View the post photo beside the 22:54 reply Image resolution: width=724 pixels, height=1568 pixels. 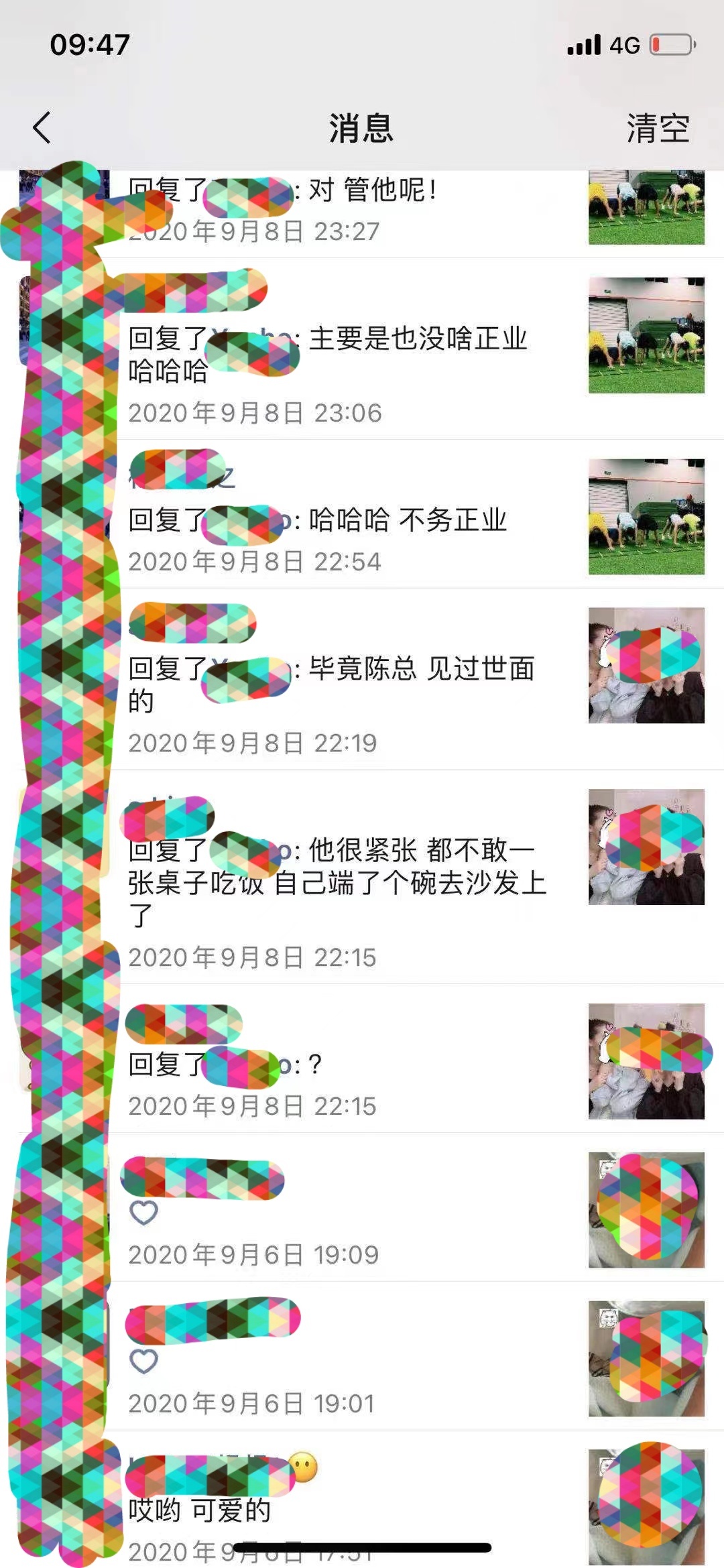[646, 517]
